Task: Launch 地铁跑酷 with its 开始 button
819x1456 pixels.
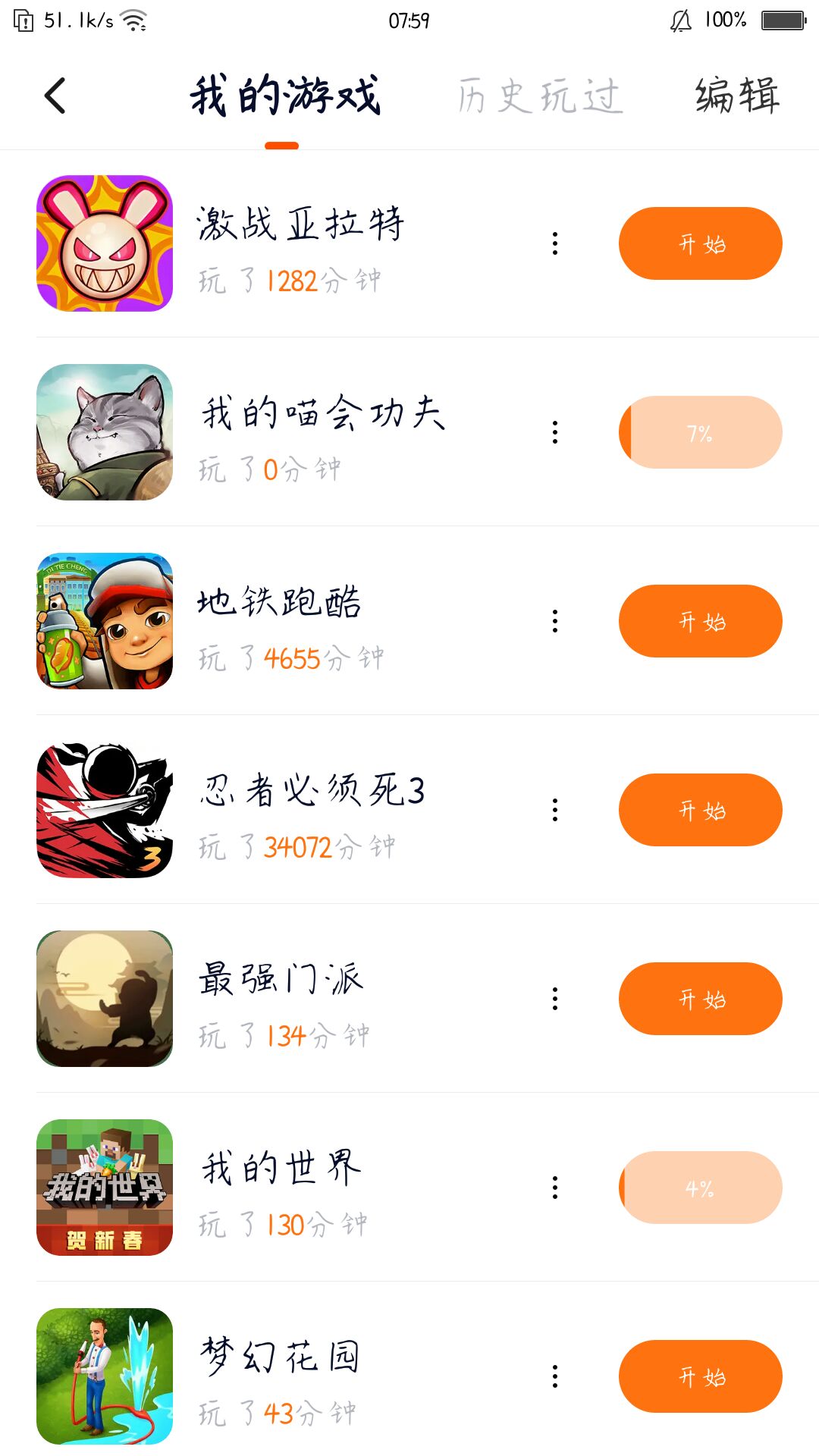Action: (x=700, y=621)
